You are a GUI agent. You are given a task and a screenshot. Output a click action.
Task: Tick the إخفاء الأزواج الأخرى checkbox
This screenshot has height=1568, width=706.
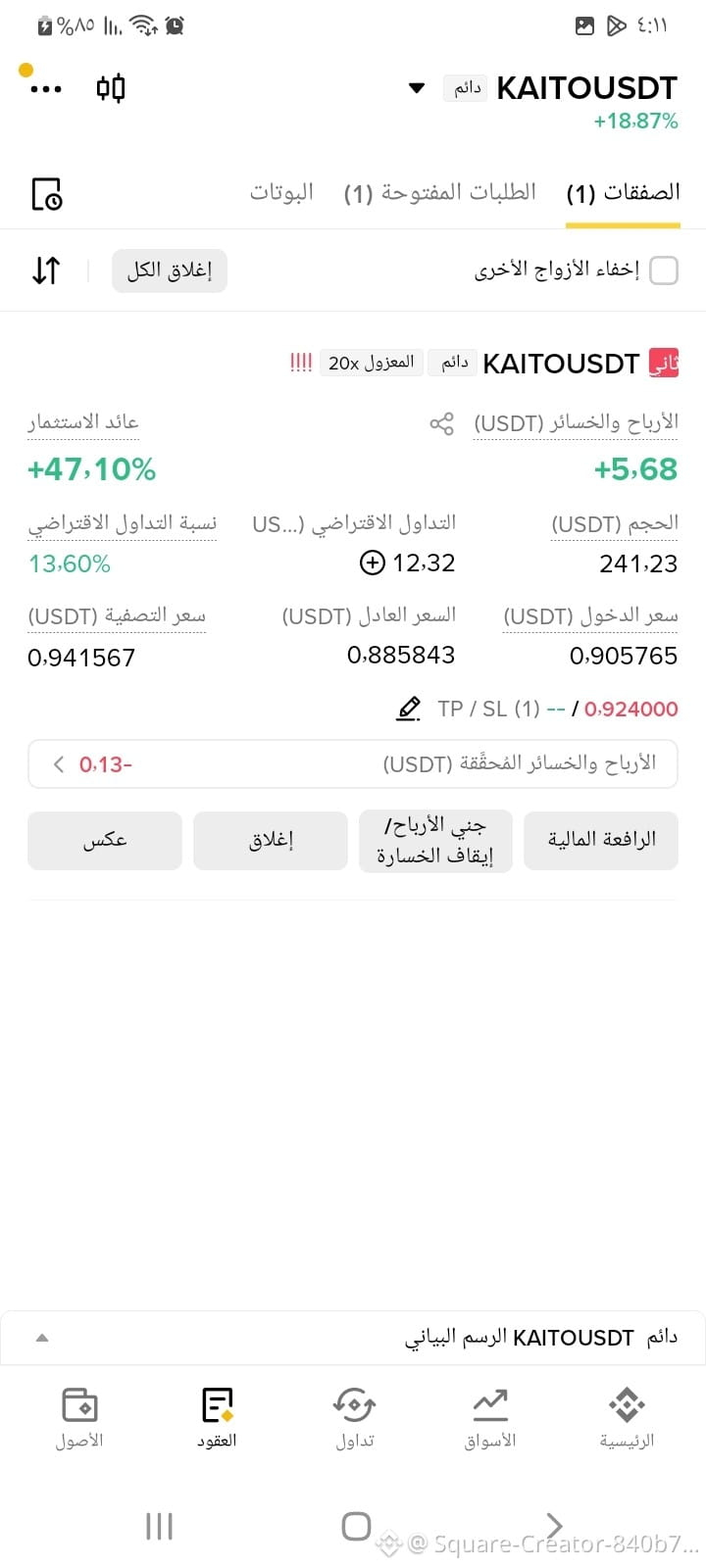(x=664, y=270)
